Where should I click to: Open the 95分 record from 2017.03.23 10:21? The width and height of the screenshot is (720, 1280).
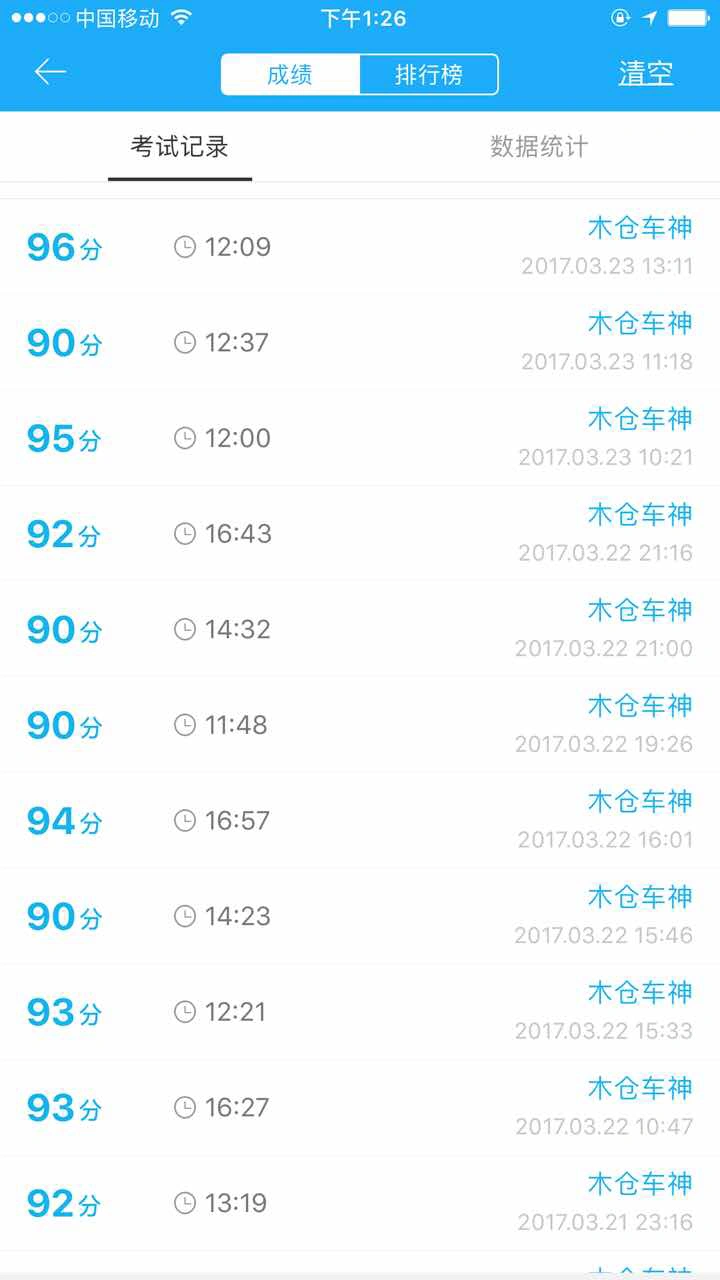(360, 438)
